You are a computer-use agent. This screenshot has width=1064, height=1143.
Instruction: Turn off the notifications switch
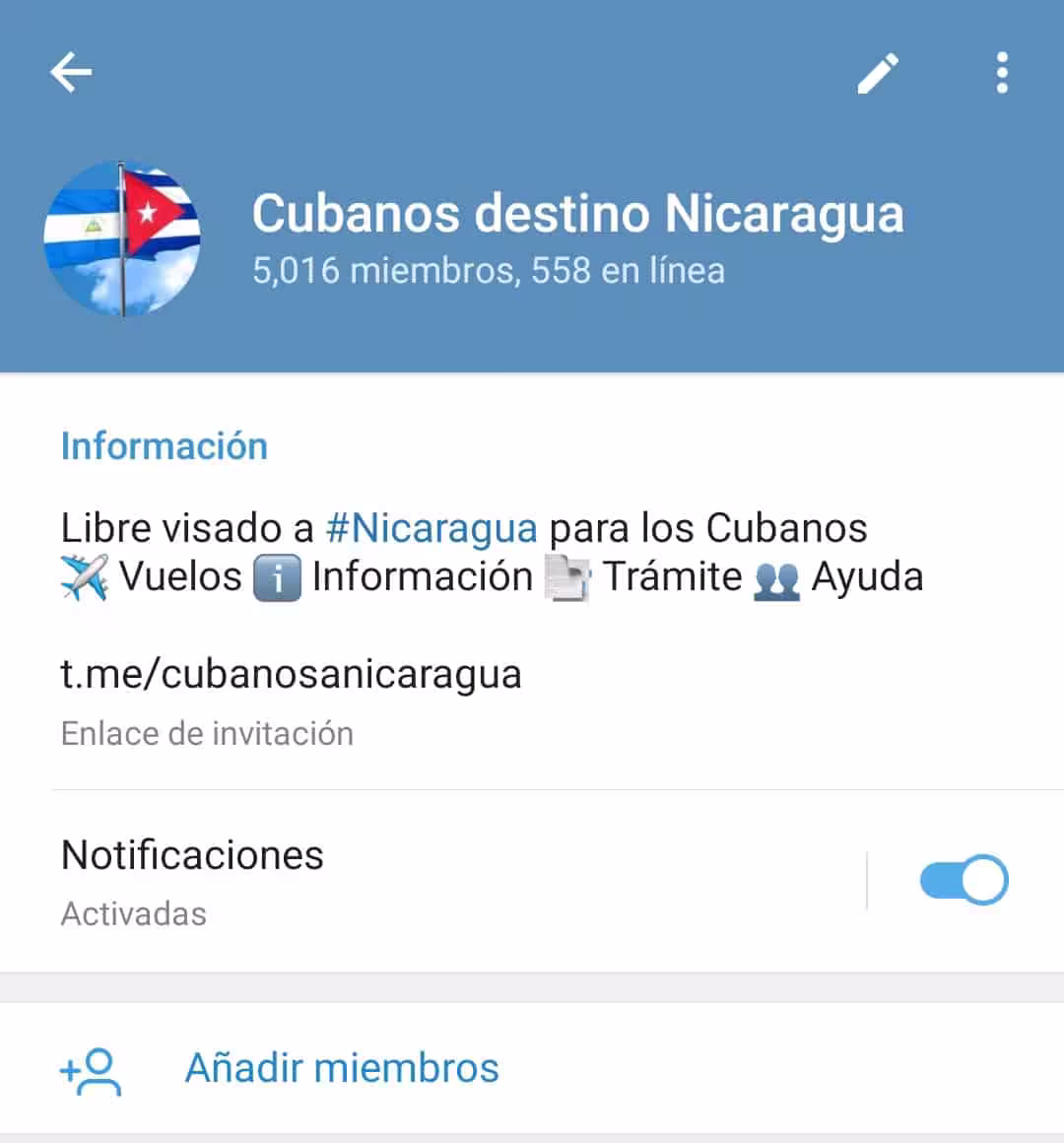coord(963,881)
